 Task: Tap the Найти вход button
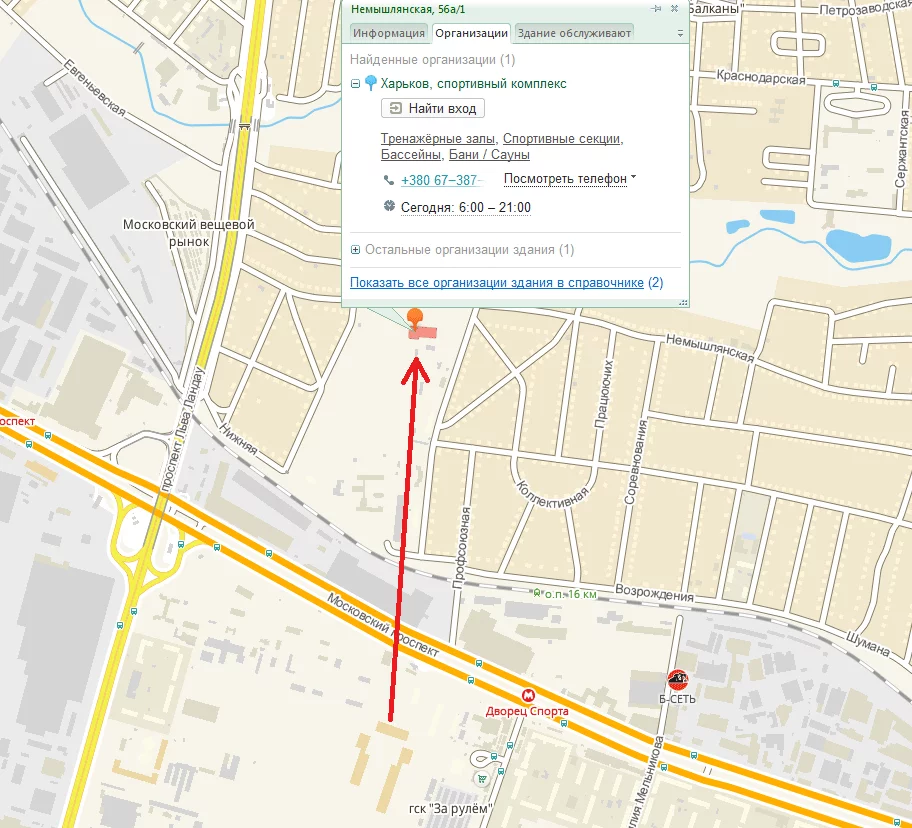(x=433, y=108)
